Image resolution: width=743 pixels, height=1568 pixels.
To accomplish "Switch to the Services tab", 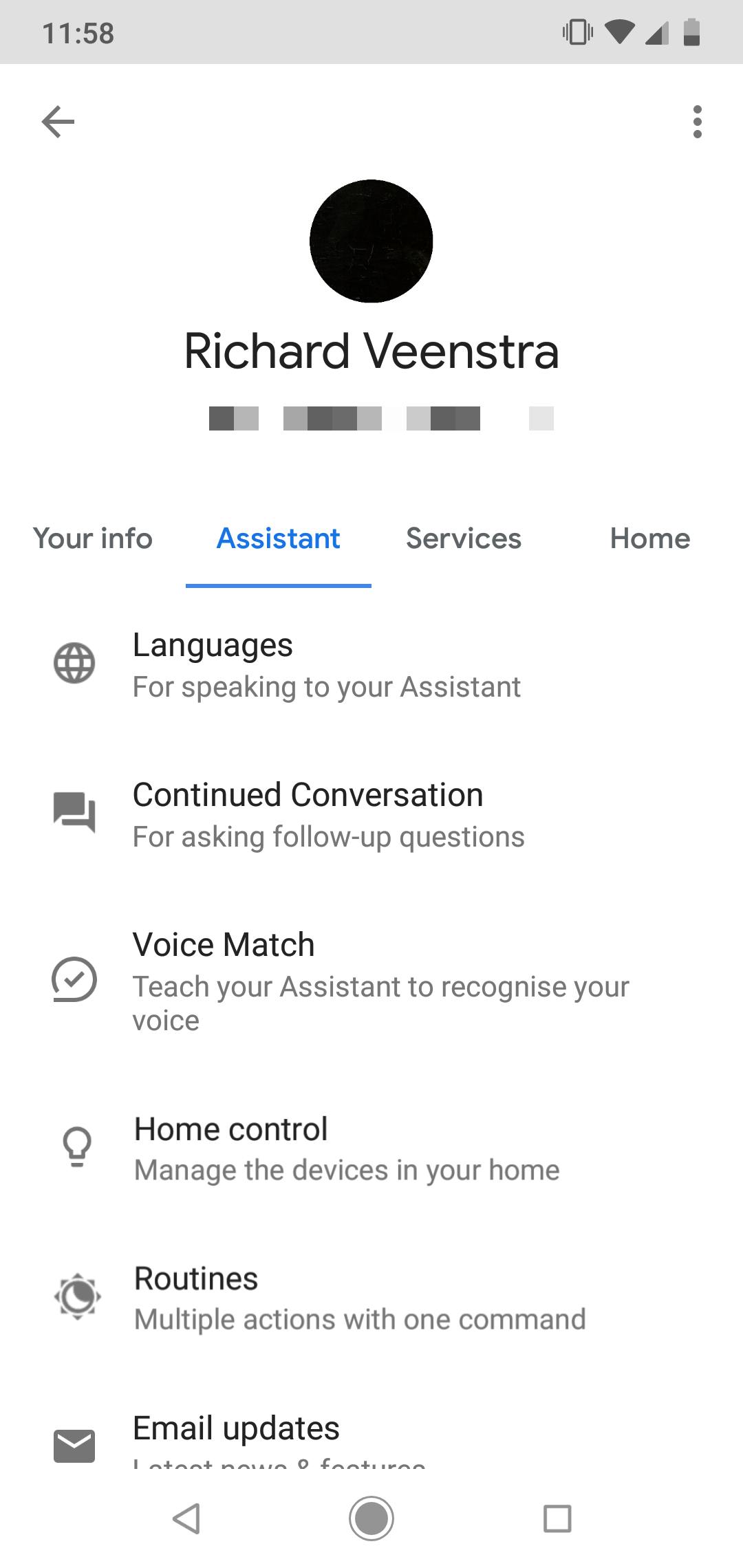I will coord(463,538).
